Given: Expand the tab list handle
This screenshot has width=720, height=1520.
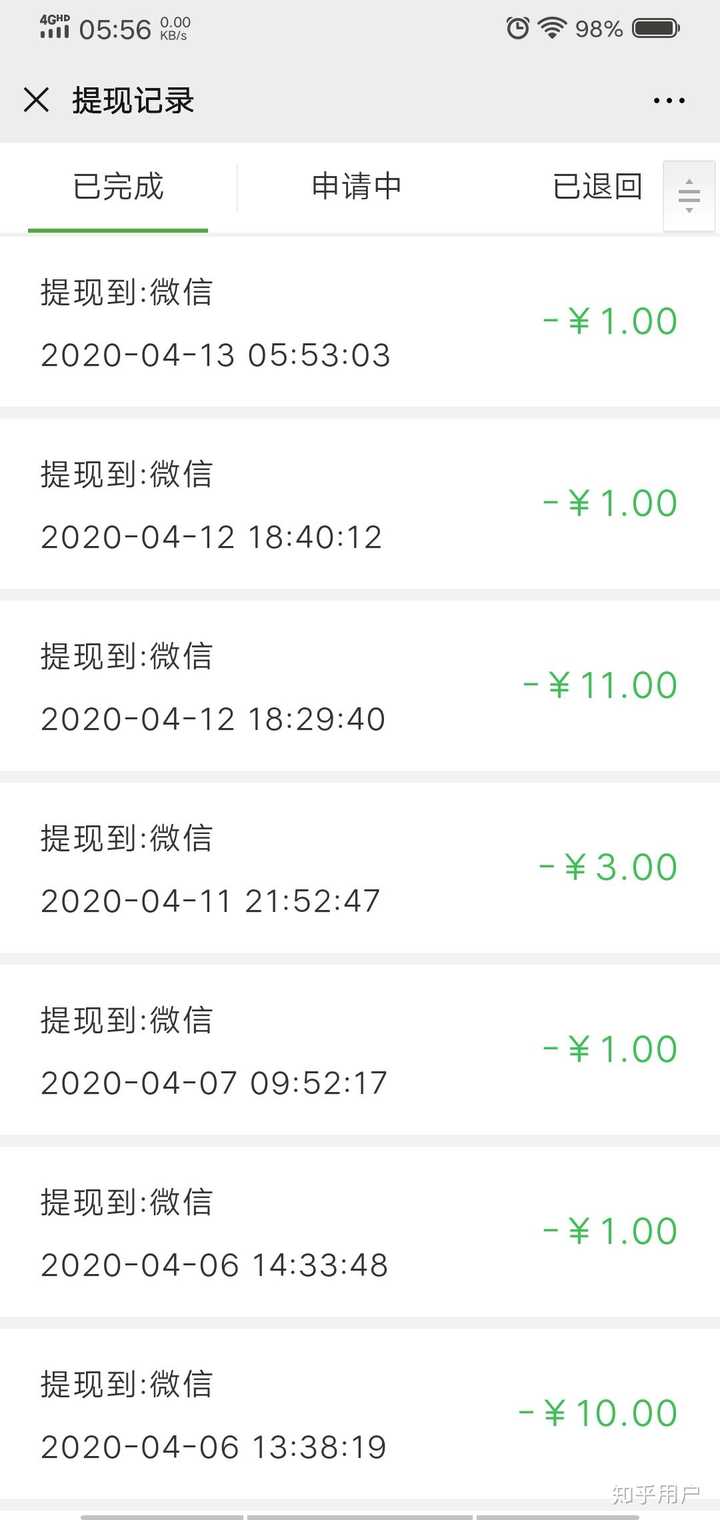Looking at the screenshot, I should [x=689, y=196].
